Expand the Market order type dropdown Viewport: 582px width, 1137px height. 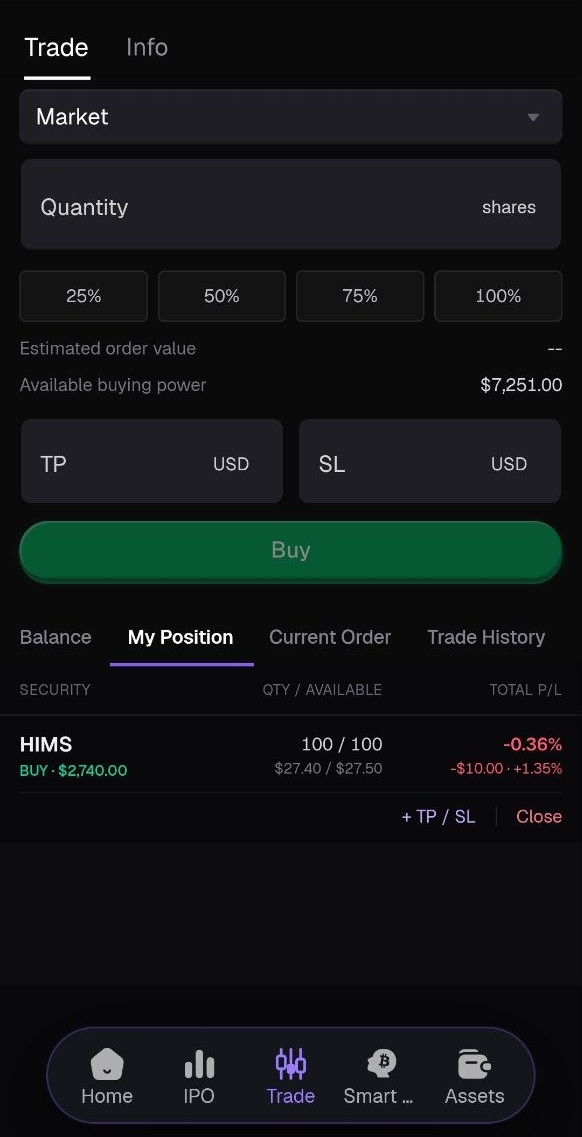[291, 117]
